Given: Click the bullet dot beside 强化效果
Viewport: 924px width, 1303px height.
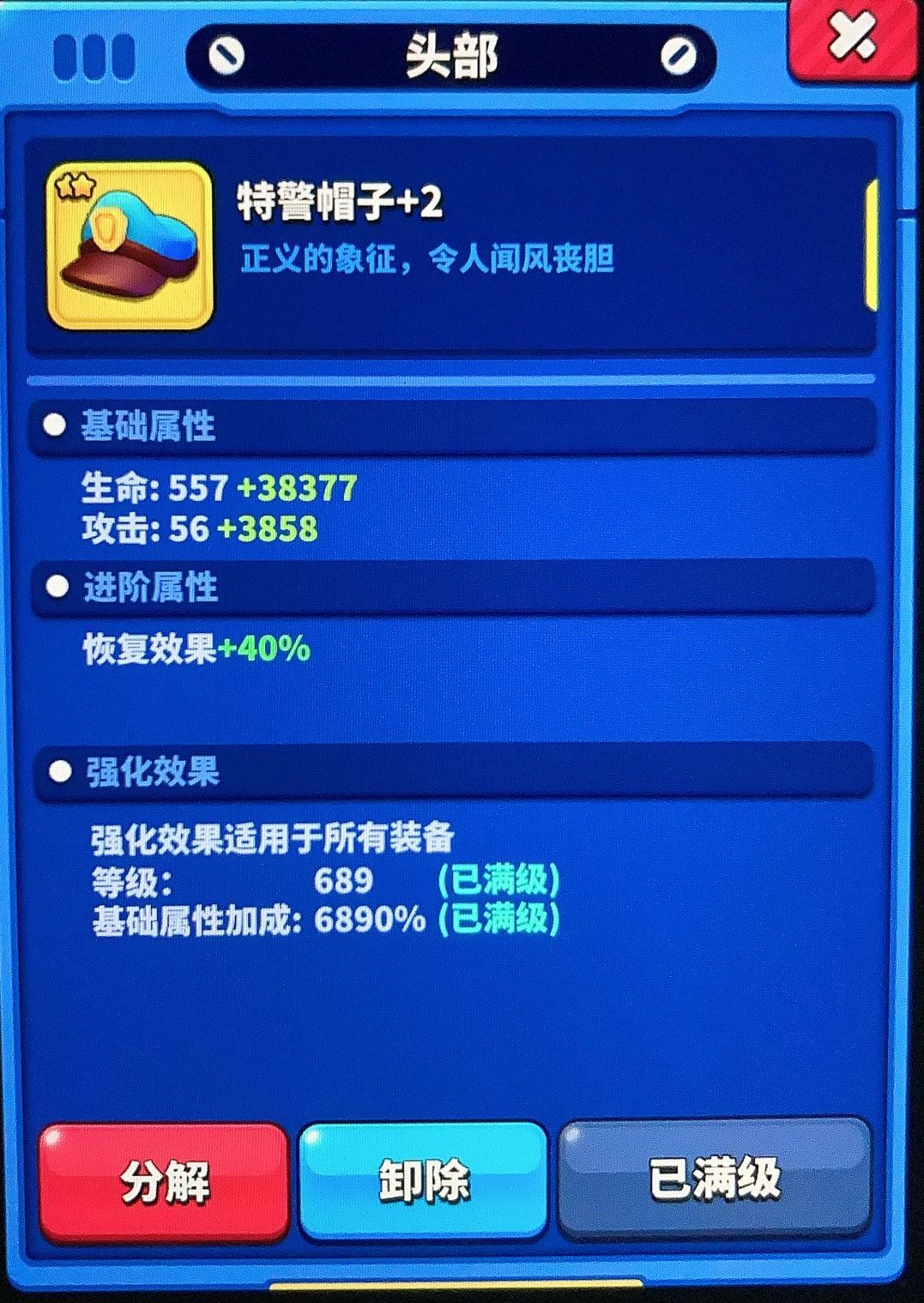Looking at the screenshot, I should 59,773.
